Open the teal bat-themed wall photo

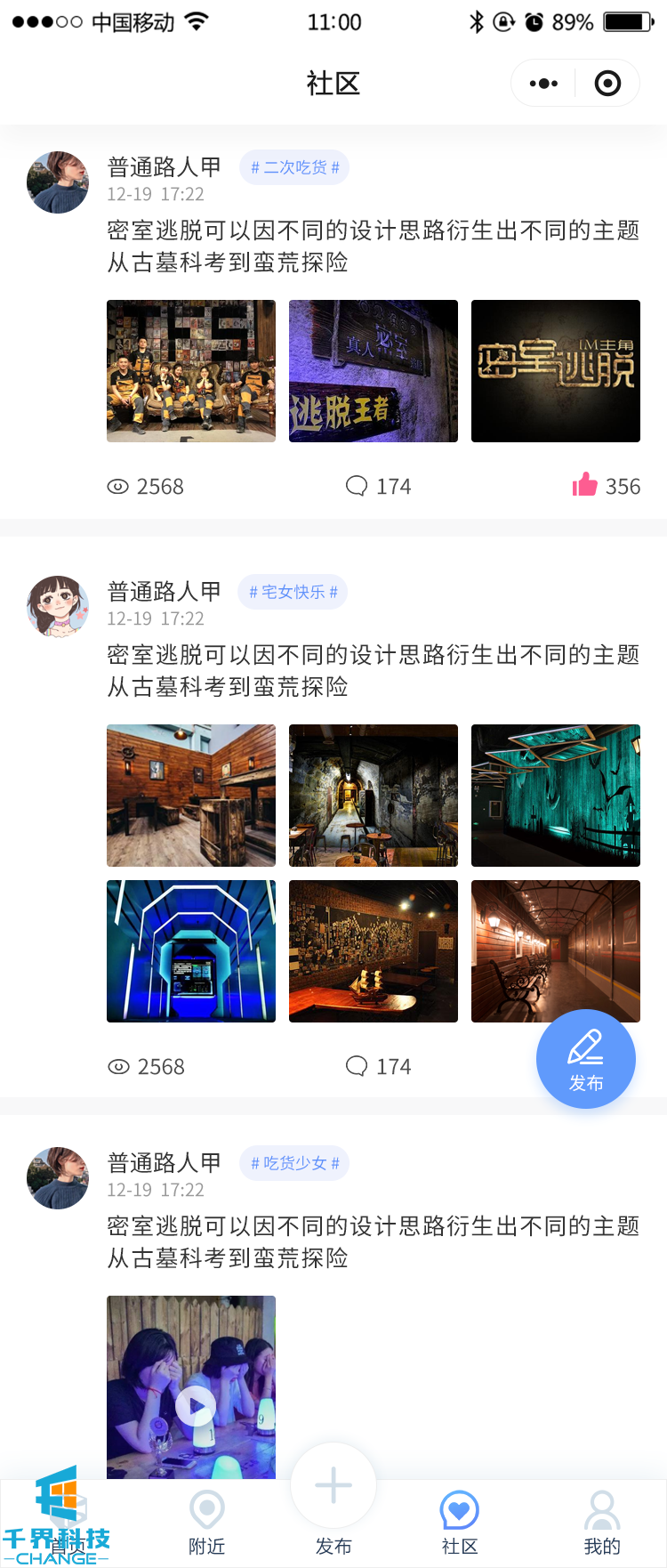click(556, 796)
